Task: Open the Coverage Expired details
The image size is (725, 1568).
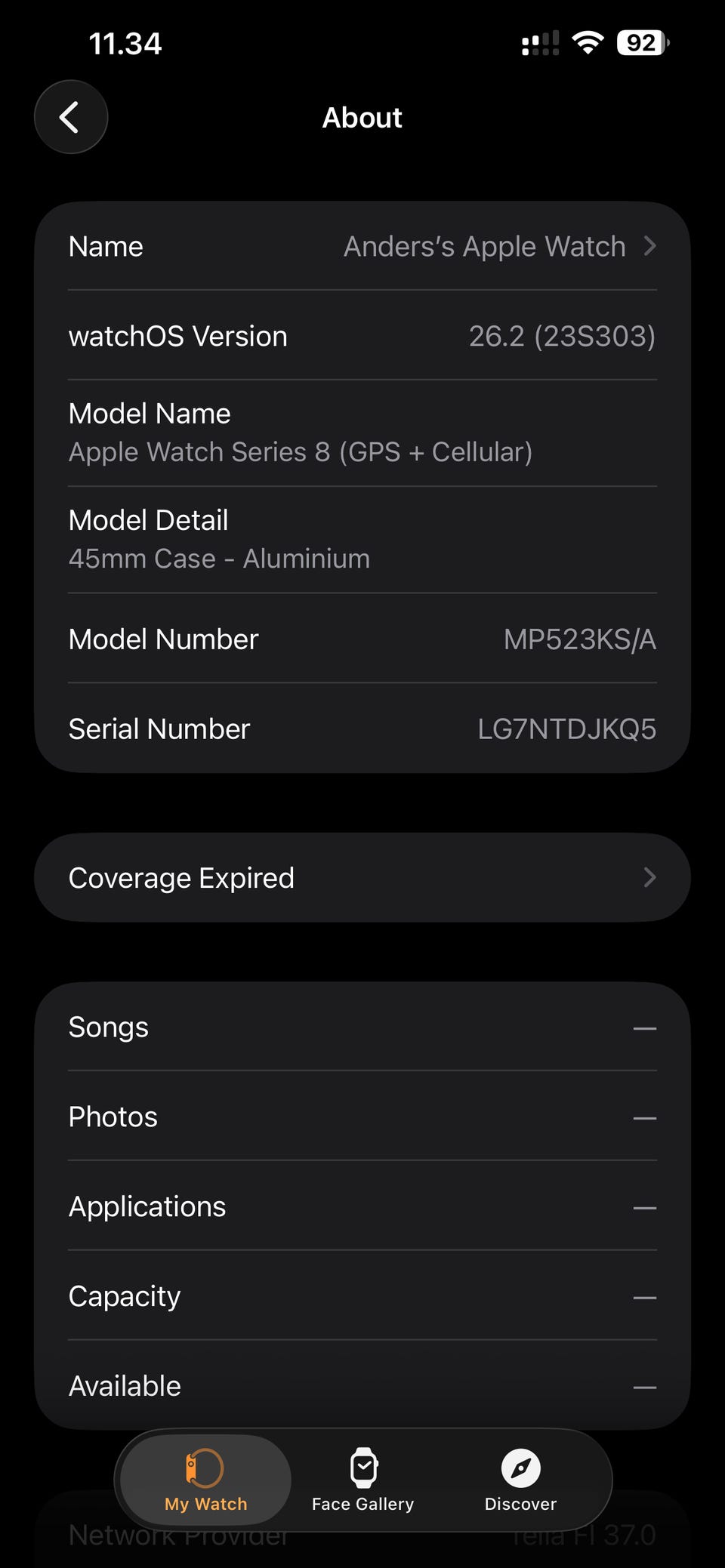Action: (362, 877)
